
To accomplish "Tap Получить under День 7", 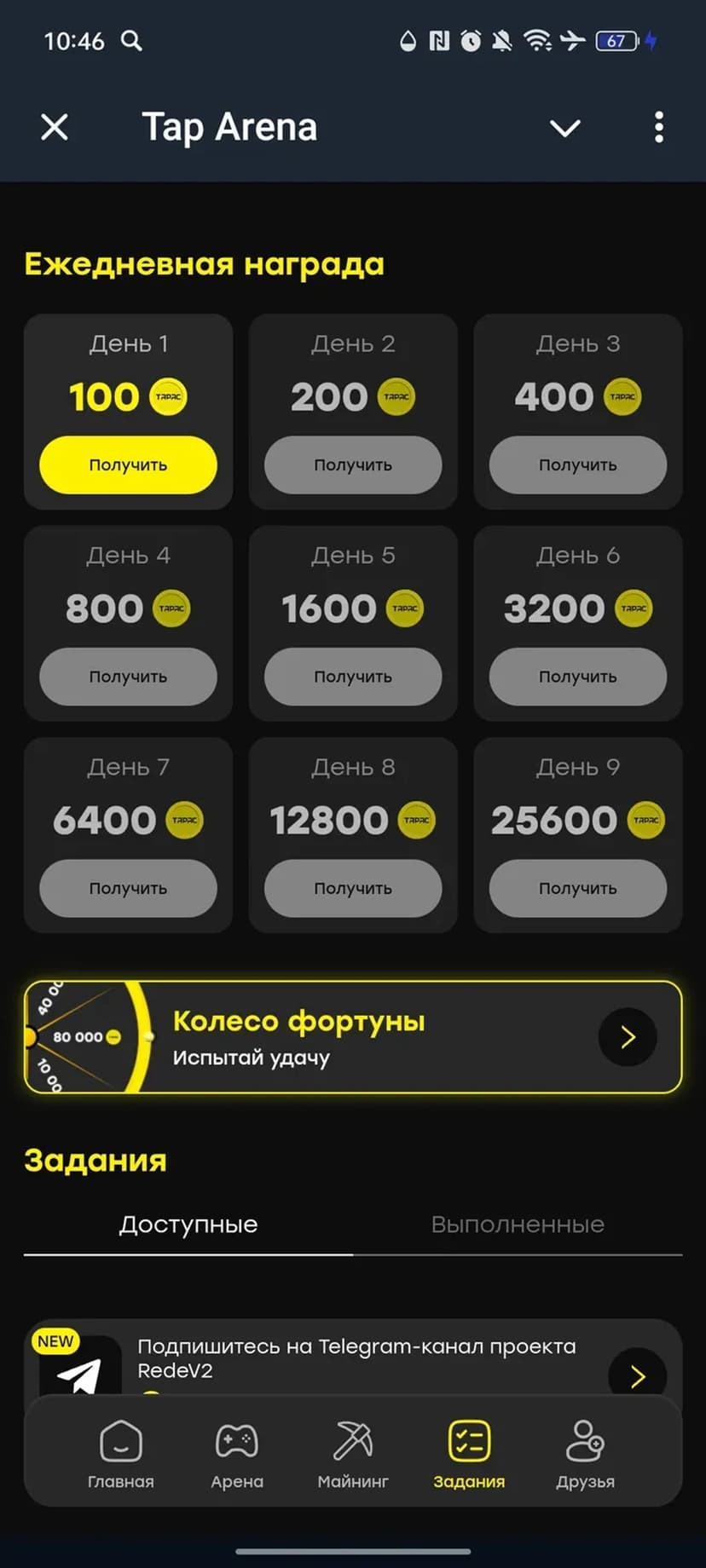I will (x=128, y=887).
